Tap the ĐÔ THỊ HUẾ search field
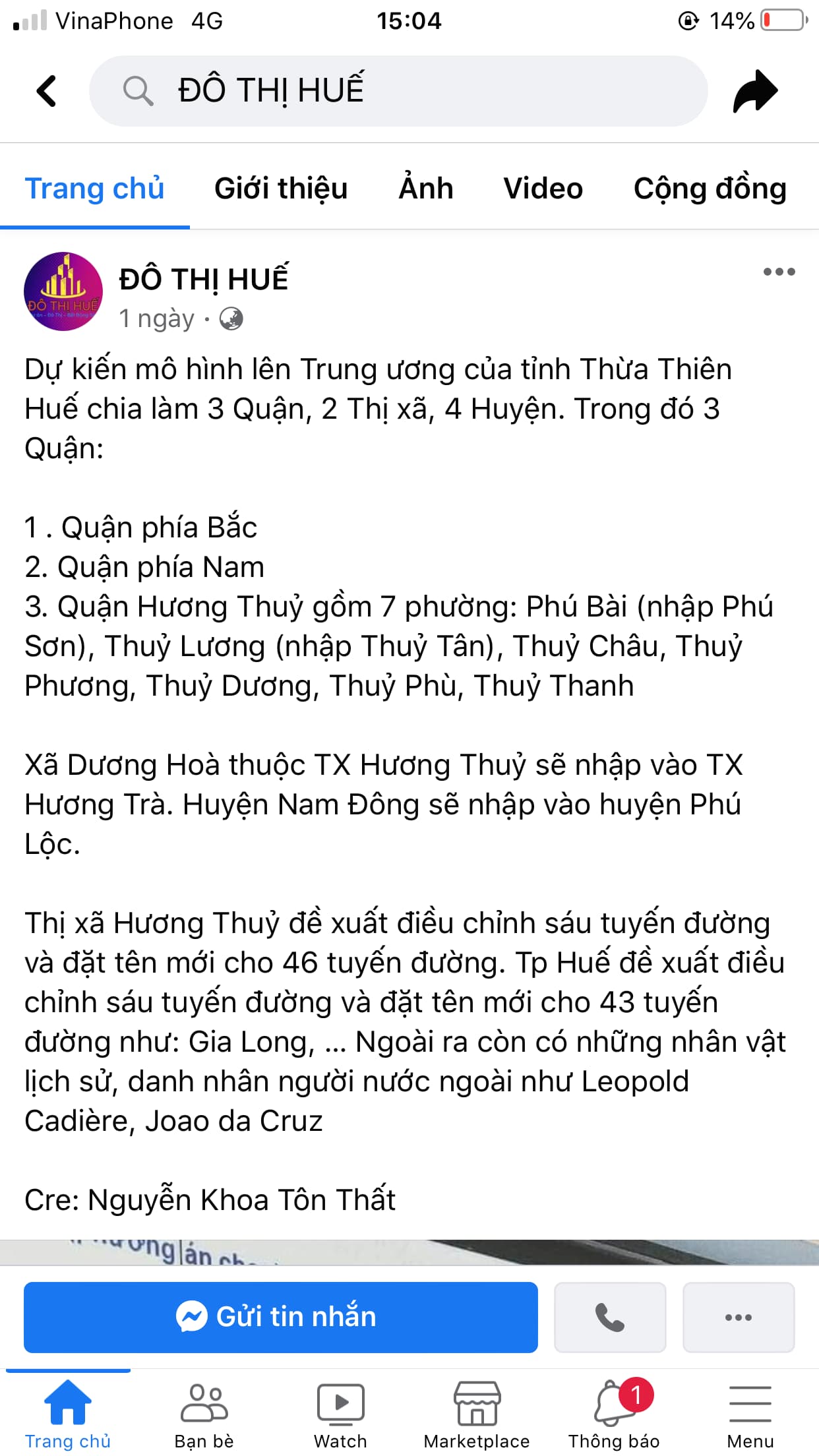Screen dimensions: 819x1456 [398, 91]
